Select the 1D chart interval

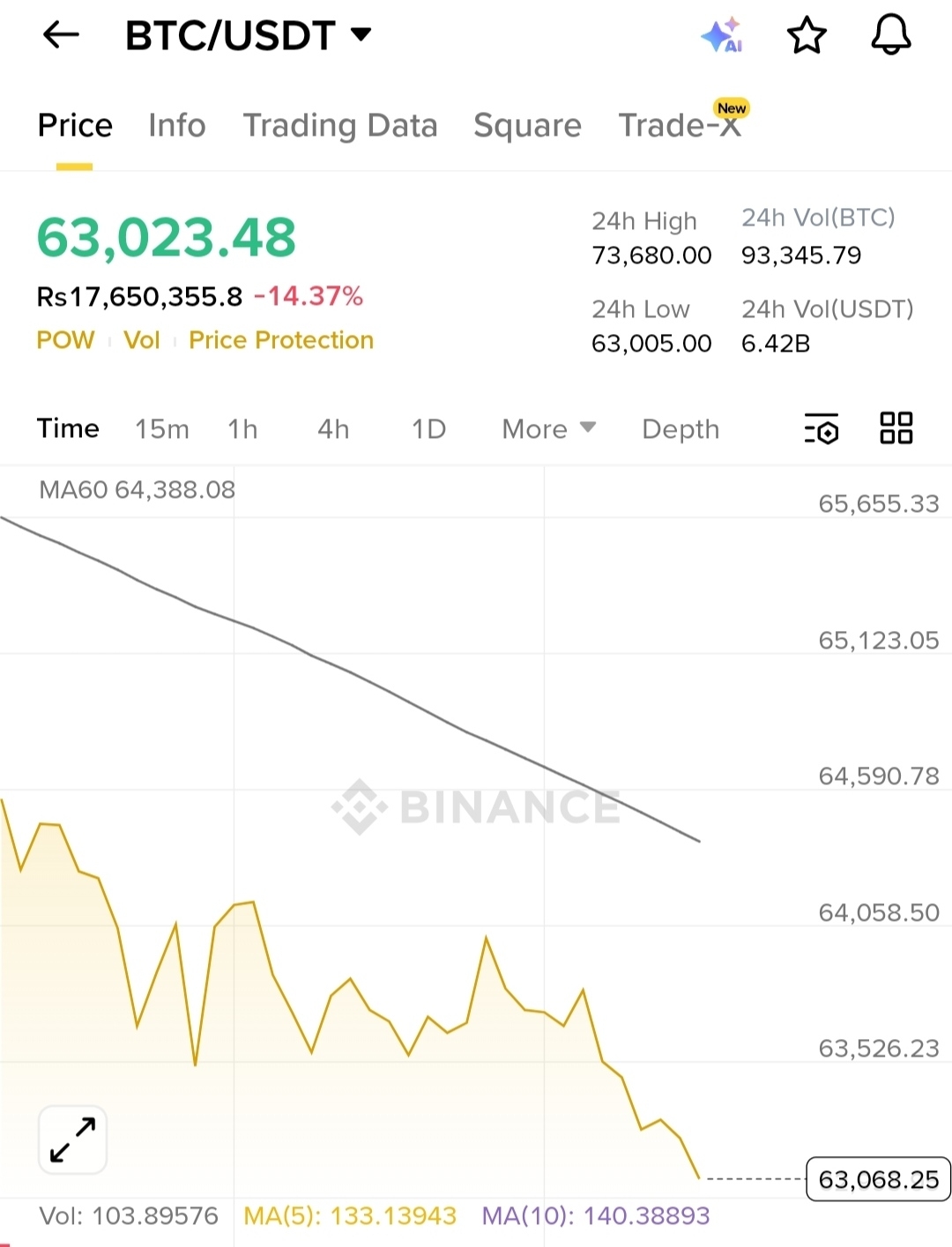pyautogui.click(x=428, y=429)
